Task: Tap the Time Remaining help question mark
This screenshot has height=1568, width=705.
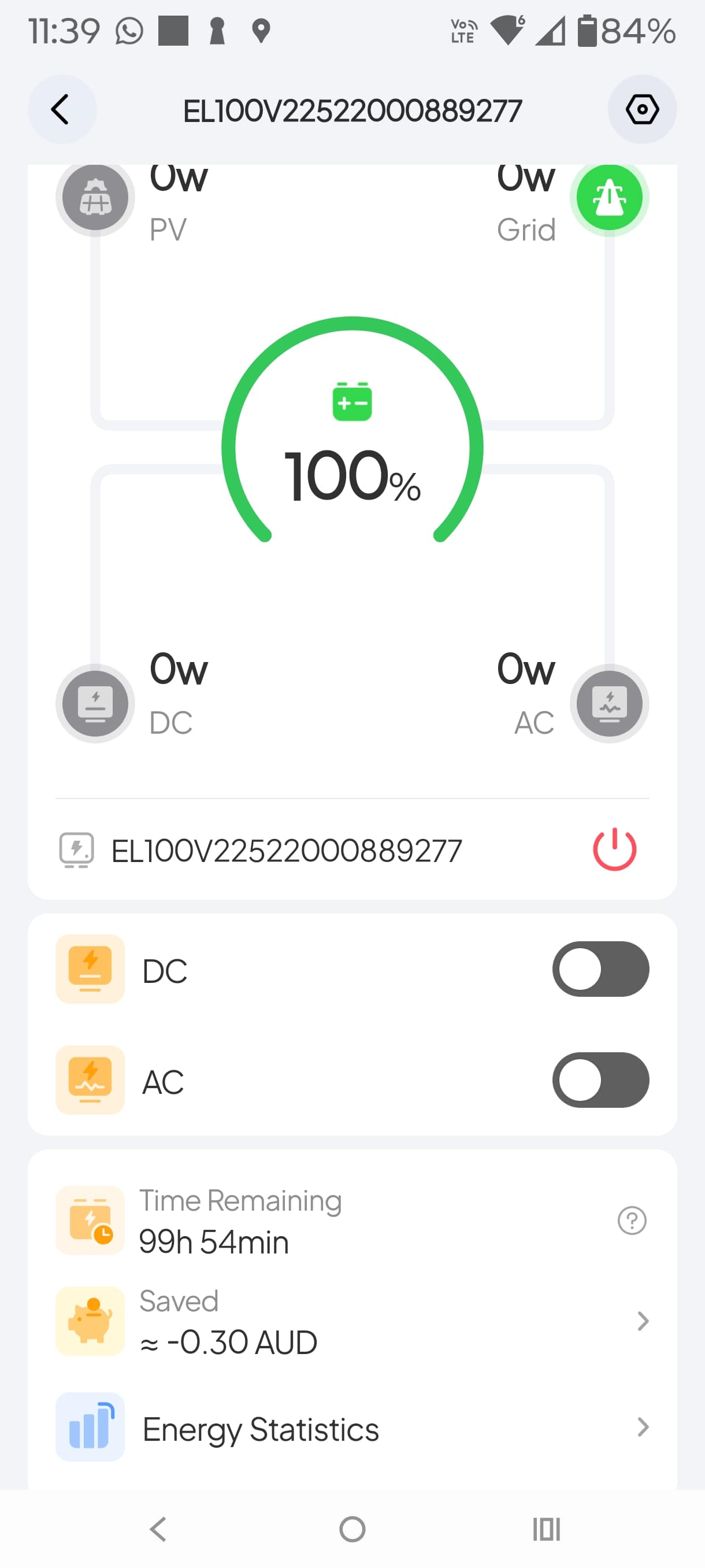Action: (632, 1220)
